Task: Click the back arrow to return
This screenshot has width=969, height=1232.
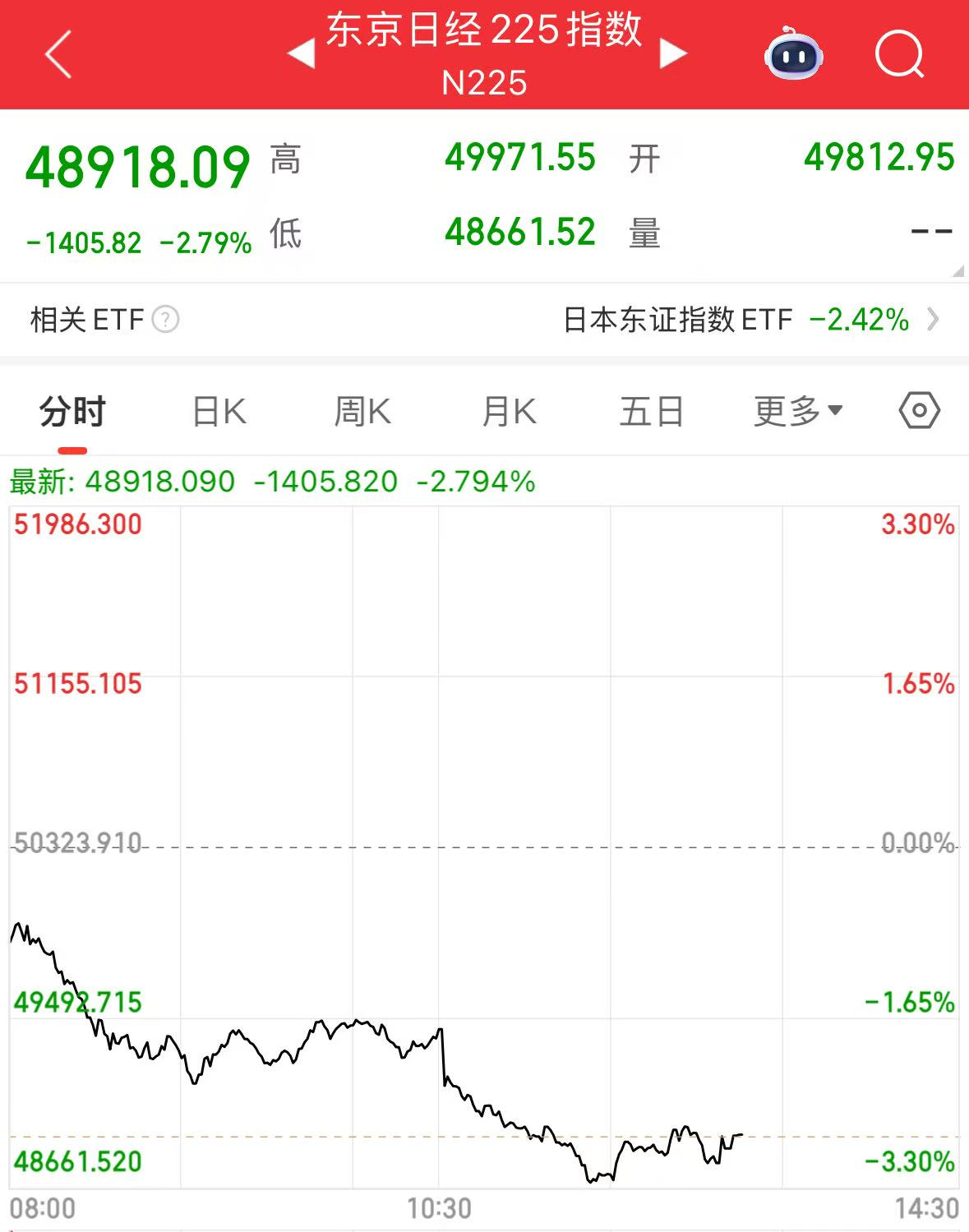Action: point(58,53)
